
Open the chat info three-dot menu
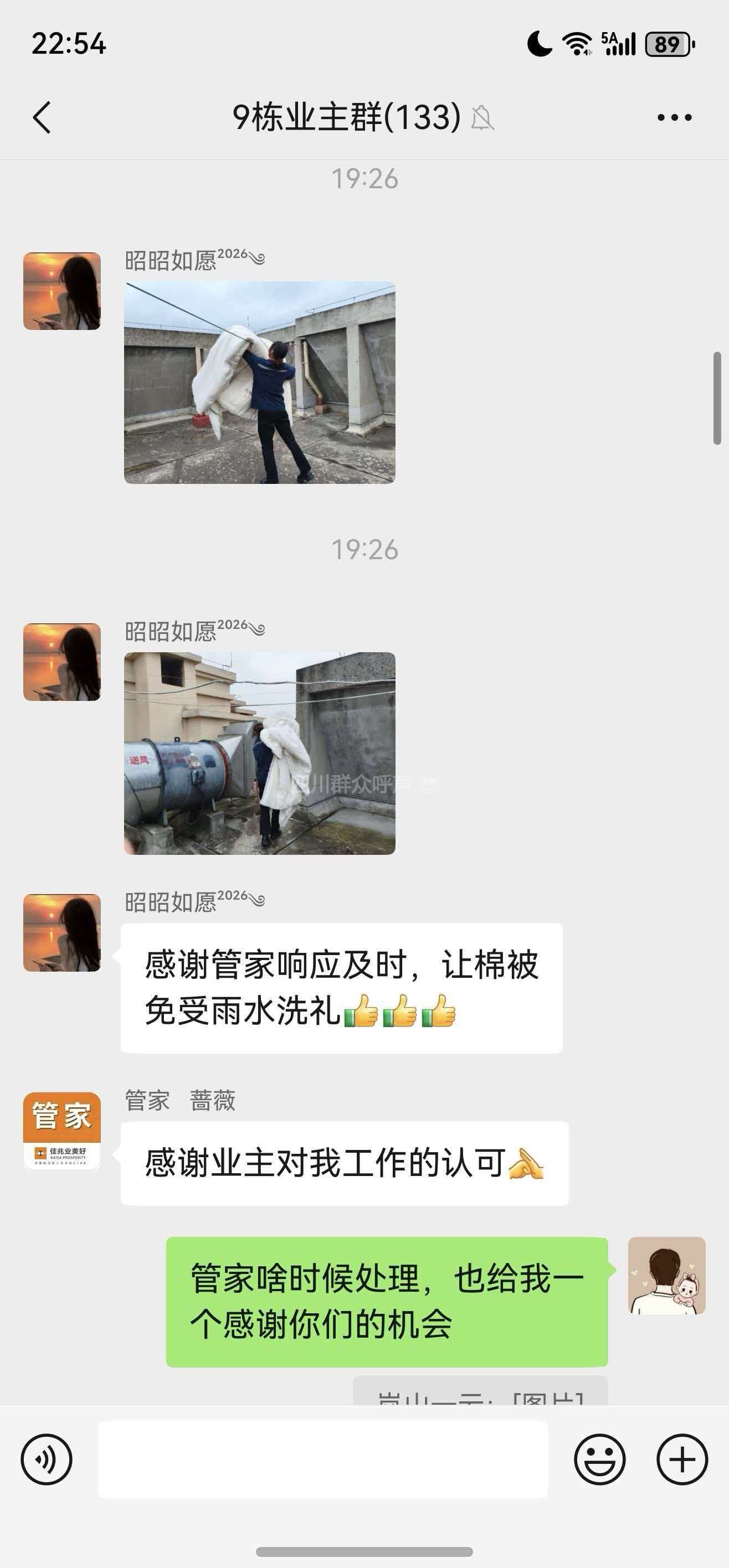pos(674,117)
